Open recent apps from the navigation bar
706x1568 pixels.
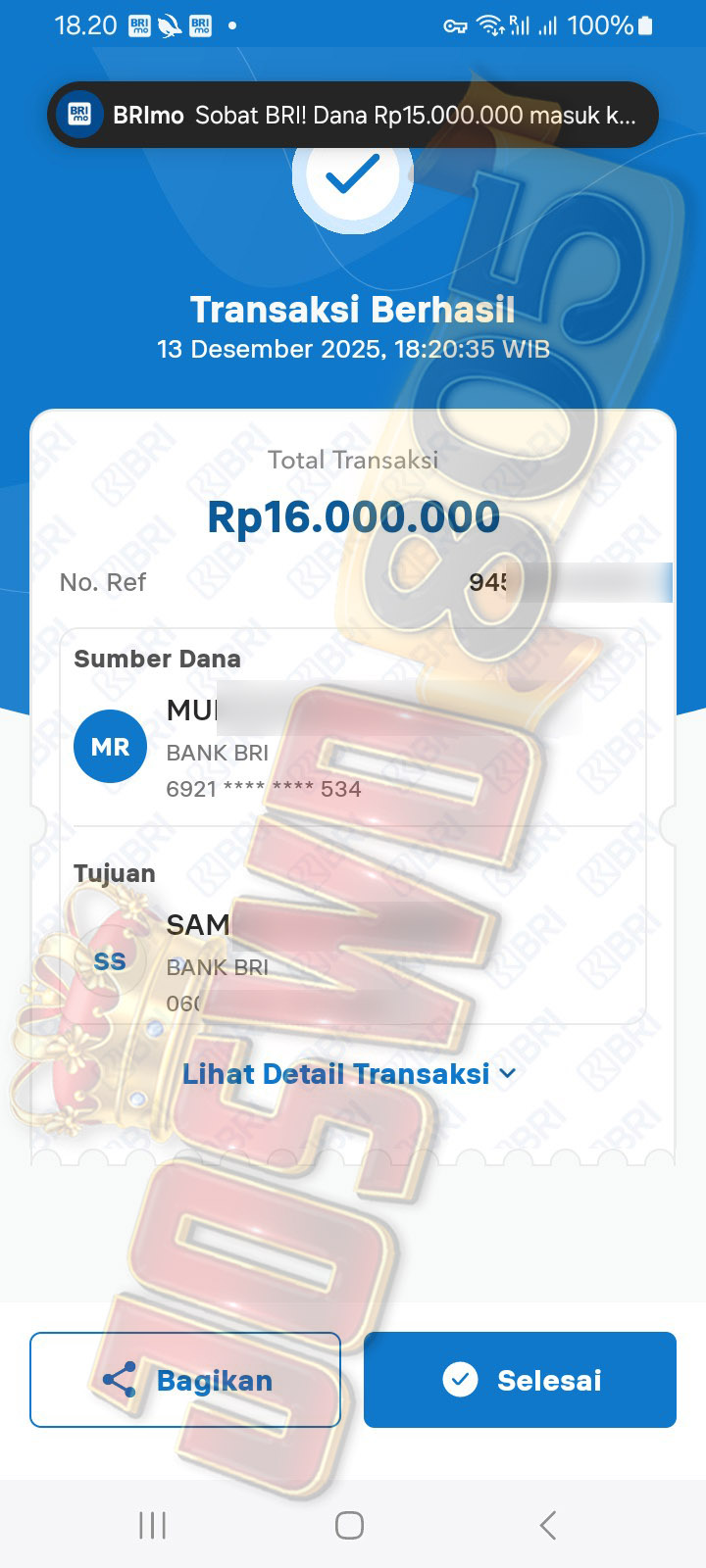click(x=153, y=1525)
